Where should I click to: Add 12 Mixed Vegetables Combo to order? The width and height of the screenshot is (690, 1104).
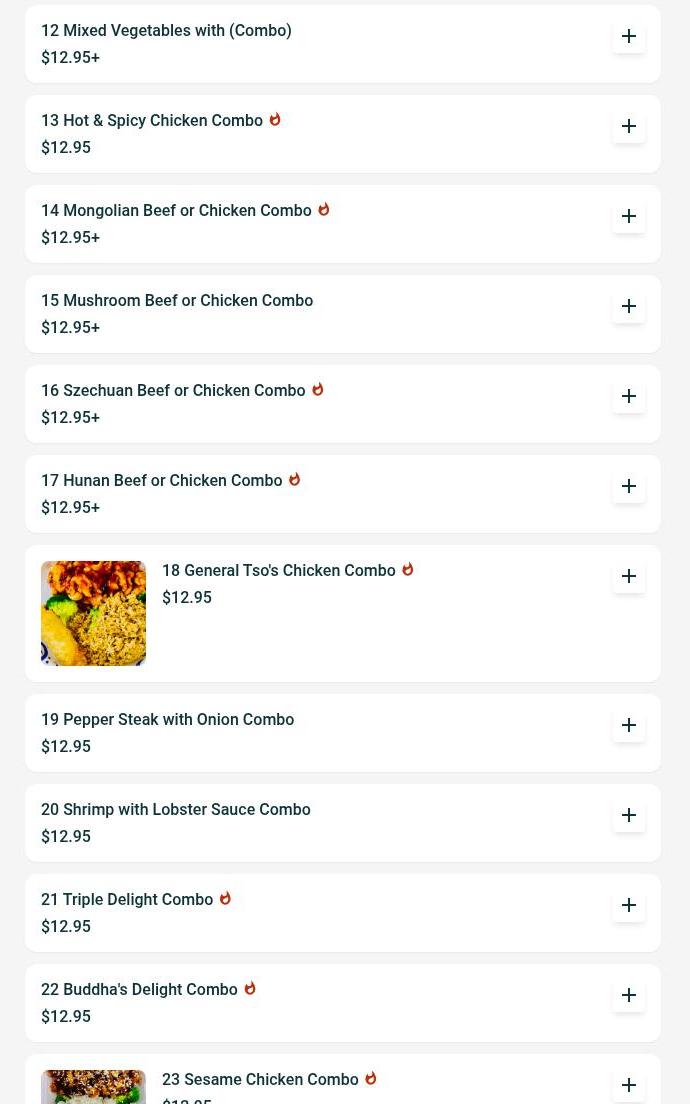pos(629,37)
